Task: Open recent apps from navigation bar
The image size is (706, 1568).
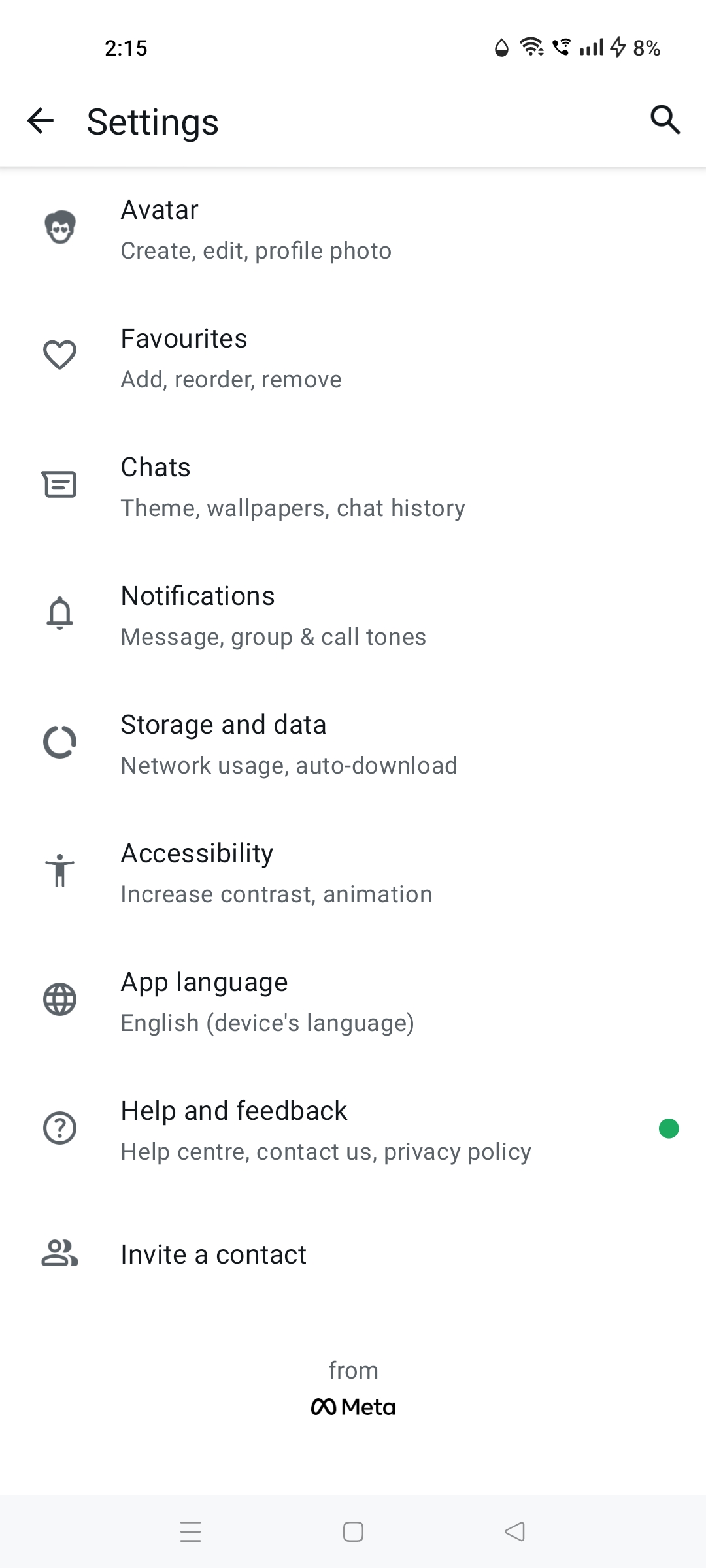Action: coord(190,1531)
